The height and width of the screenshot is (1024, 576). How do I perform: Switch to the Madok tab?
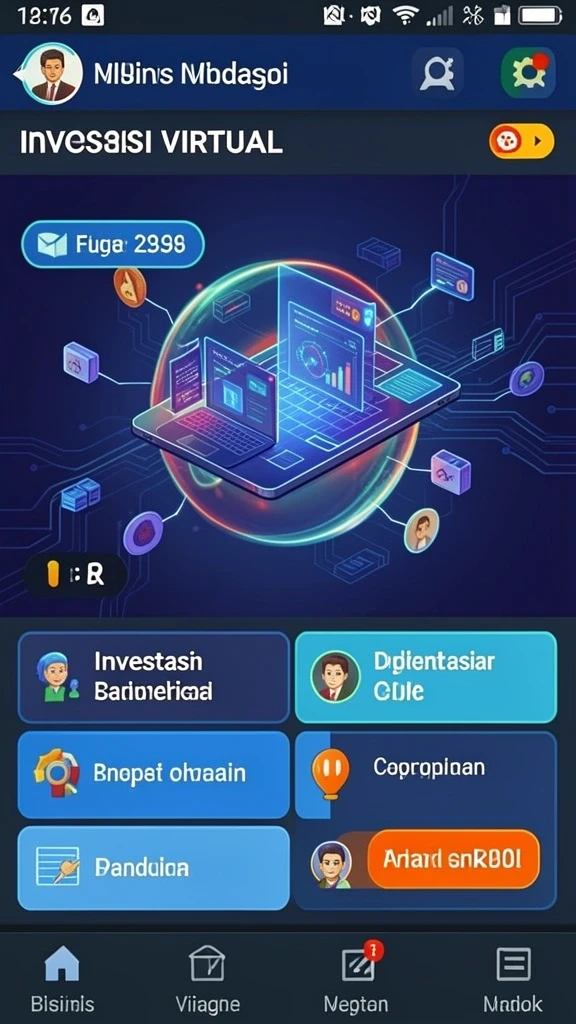[x=513, y=978]
